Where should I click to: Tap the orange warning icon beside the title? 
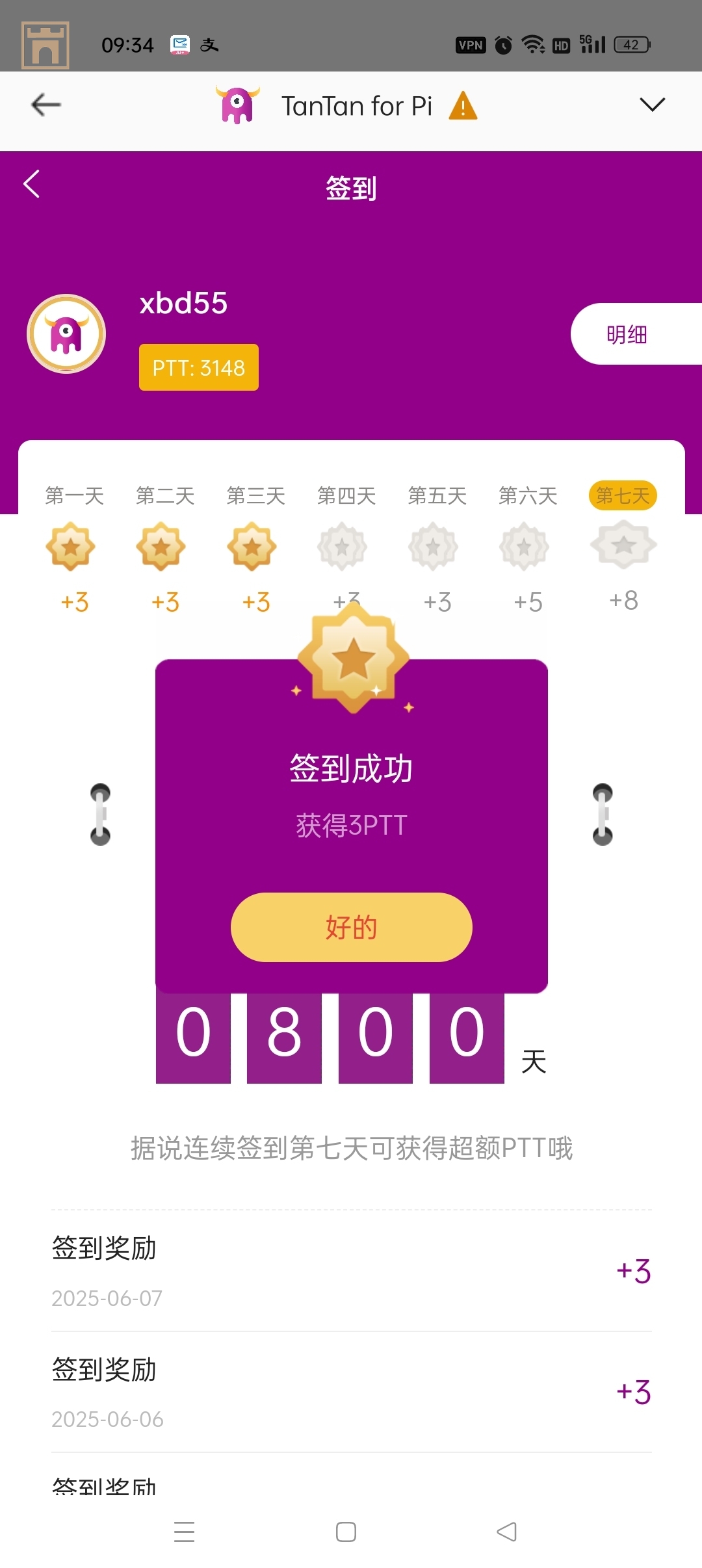463,106
